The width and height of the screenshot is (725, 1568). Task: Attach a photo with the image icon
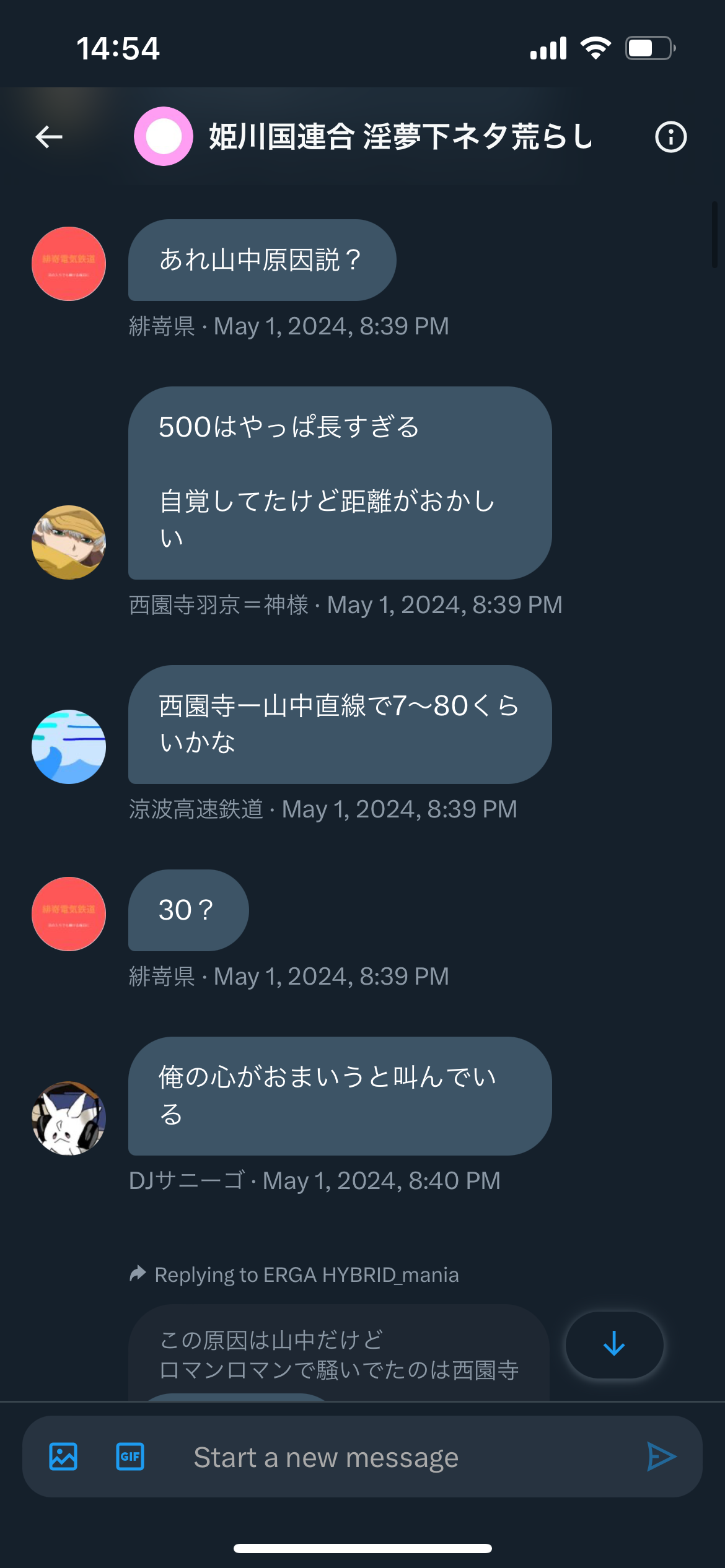pyautogui.click(x=63, y=1457)
